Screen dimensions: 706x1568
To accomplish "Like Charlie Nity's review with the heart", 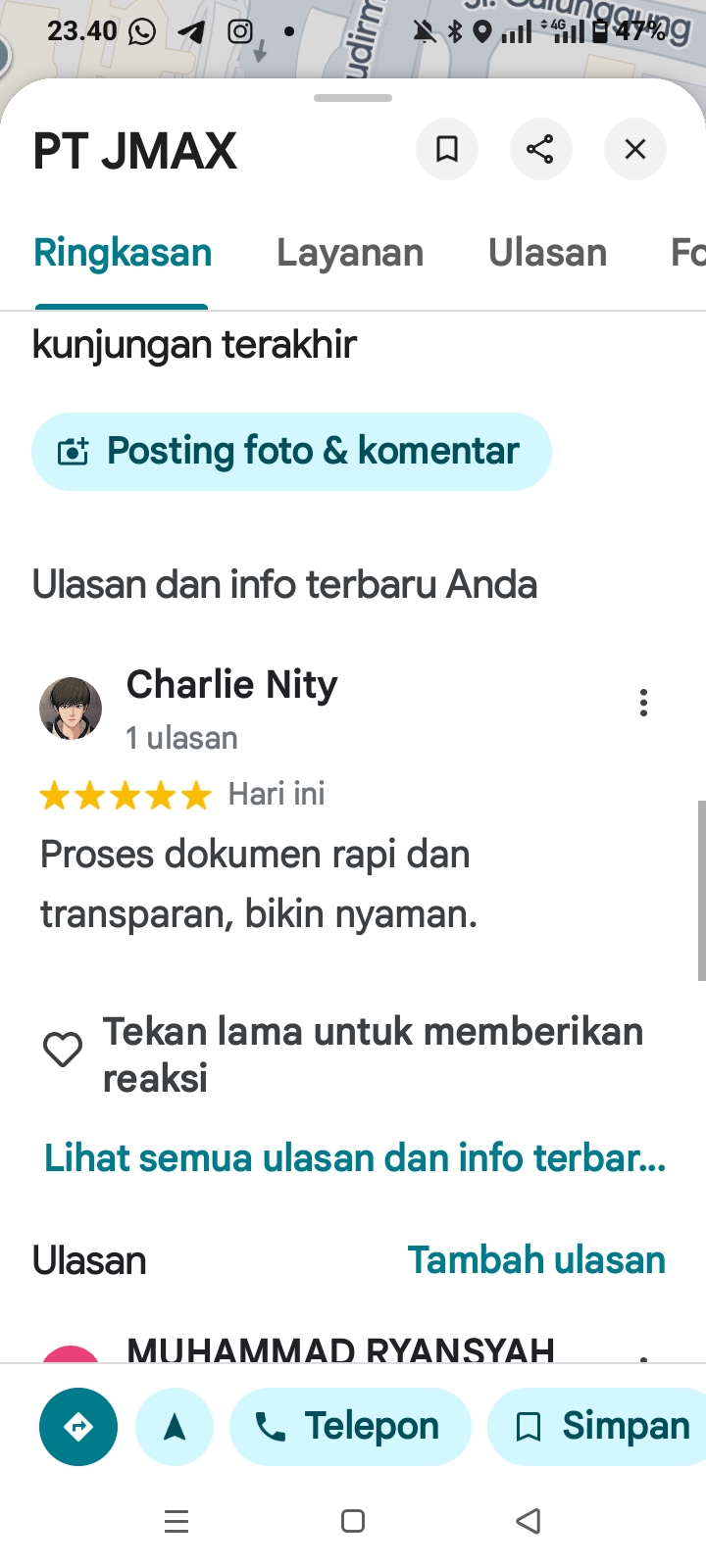I will [63, 1050].
